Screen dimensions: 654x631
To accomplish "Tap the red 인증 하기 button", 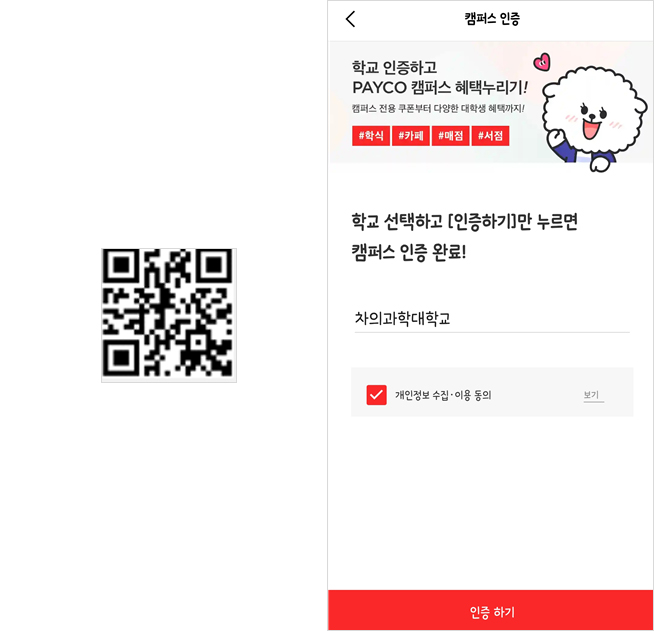I will (491, 611).
